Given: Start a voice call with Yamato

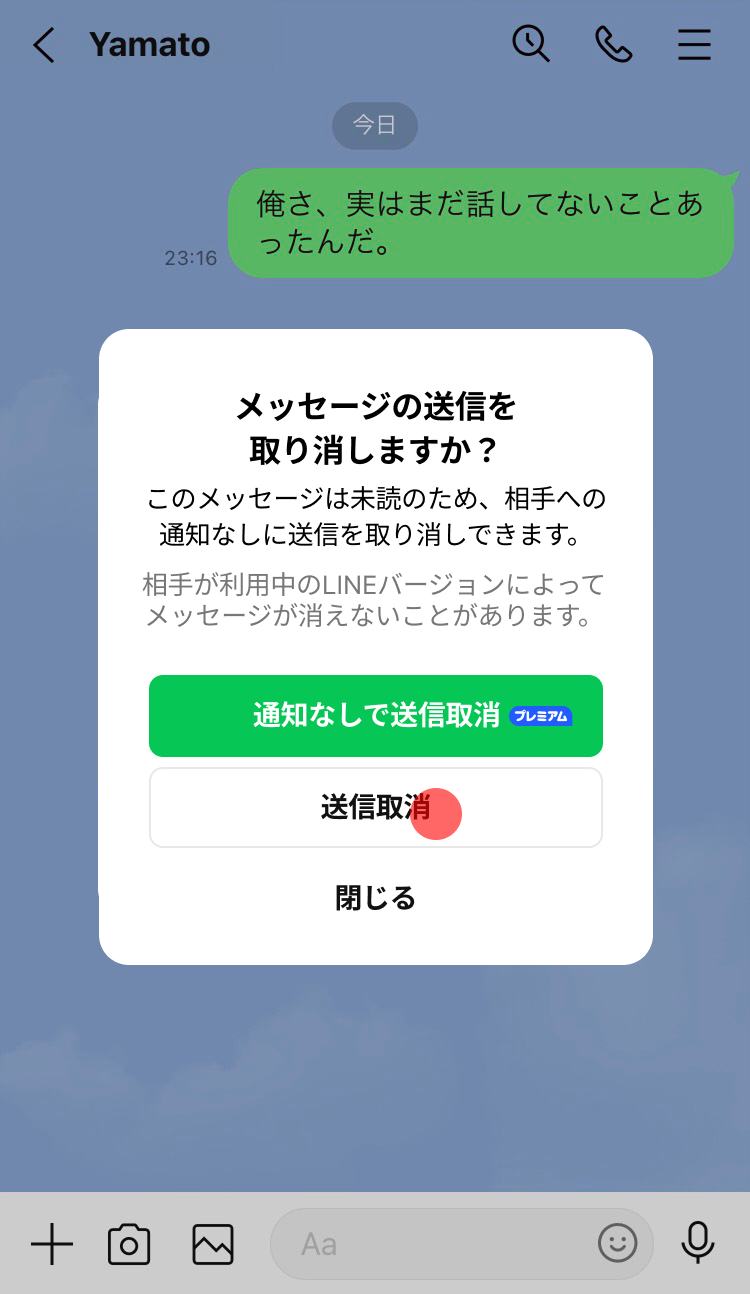Looking at the screenshot, I should [x=614, y=44].
